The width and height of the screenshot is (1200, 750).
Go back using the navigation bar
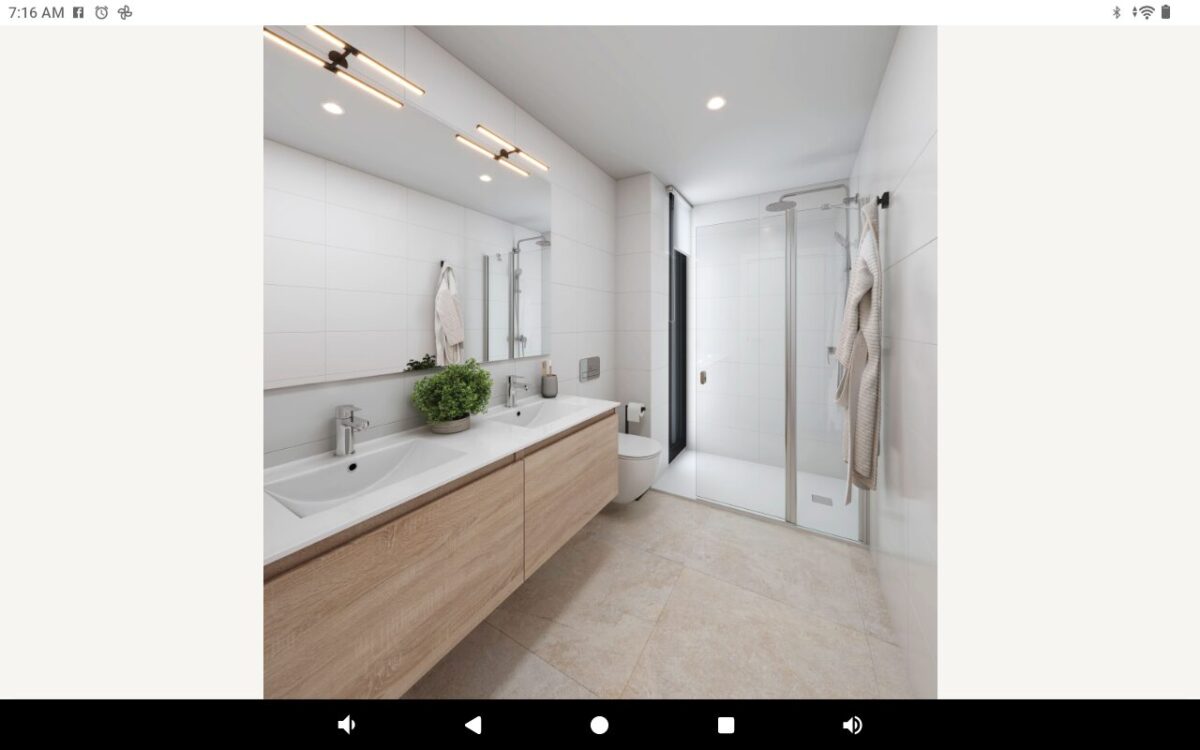473,725
